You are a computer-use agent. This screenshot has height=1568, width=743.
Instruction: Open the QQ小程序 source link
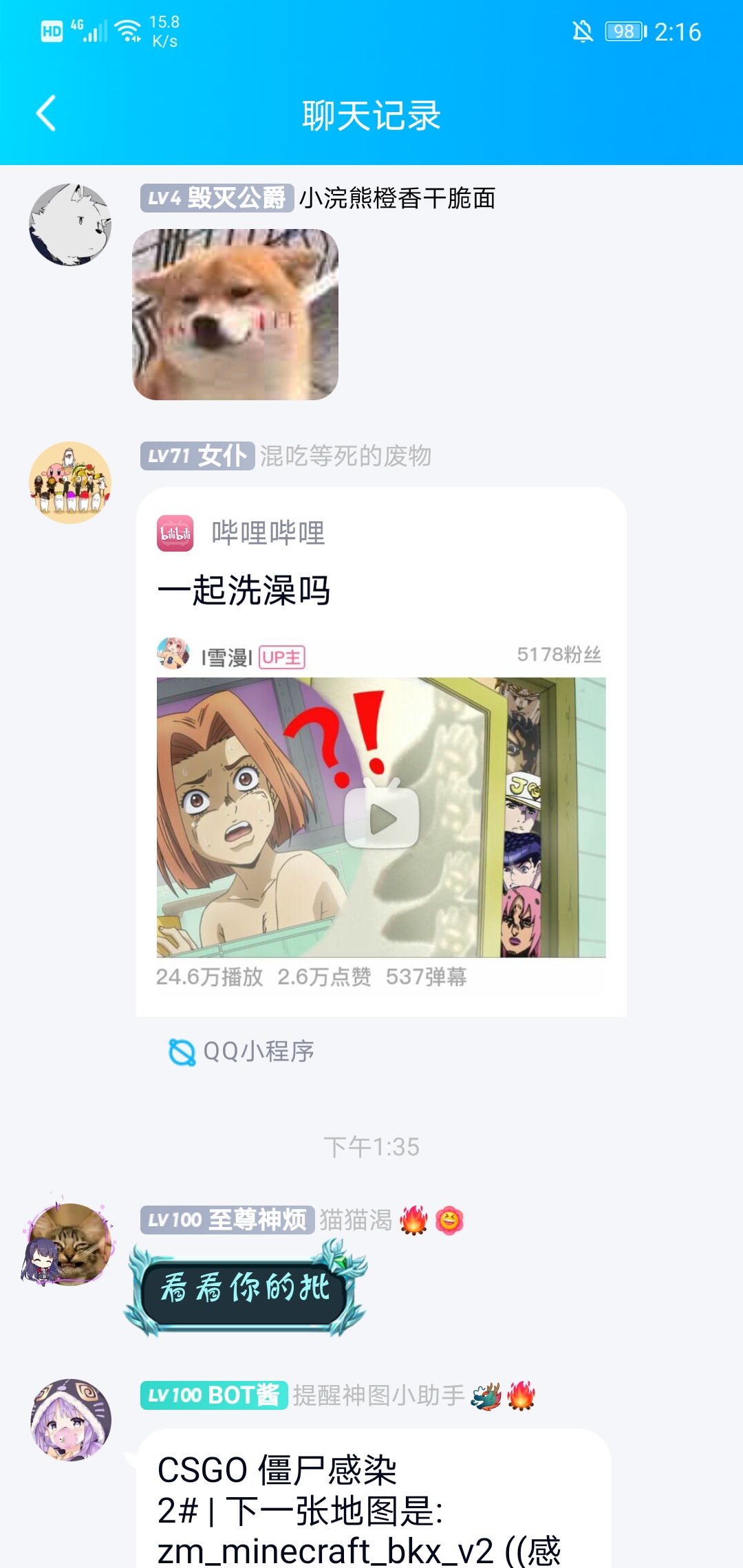(x=242, y=1052)
